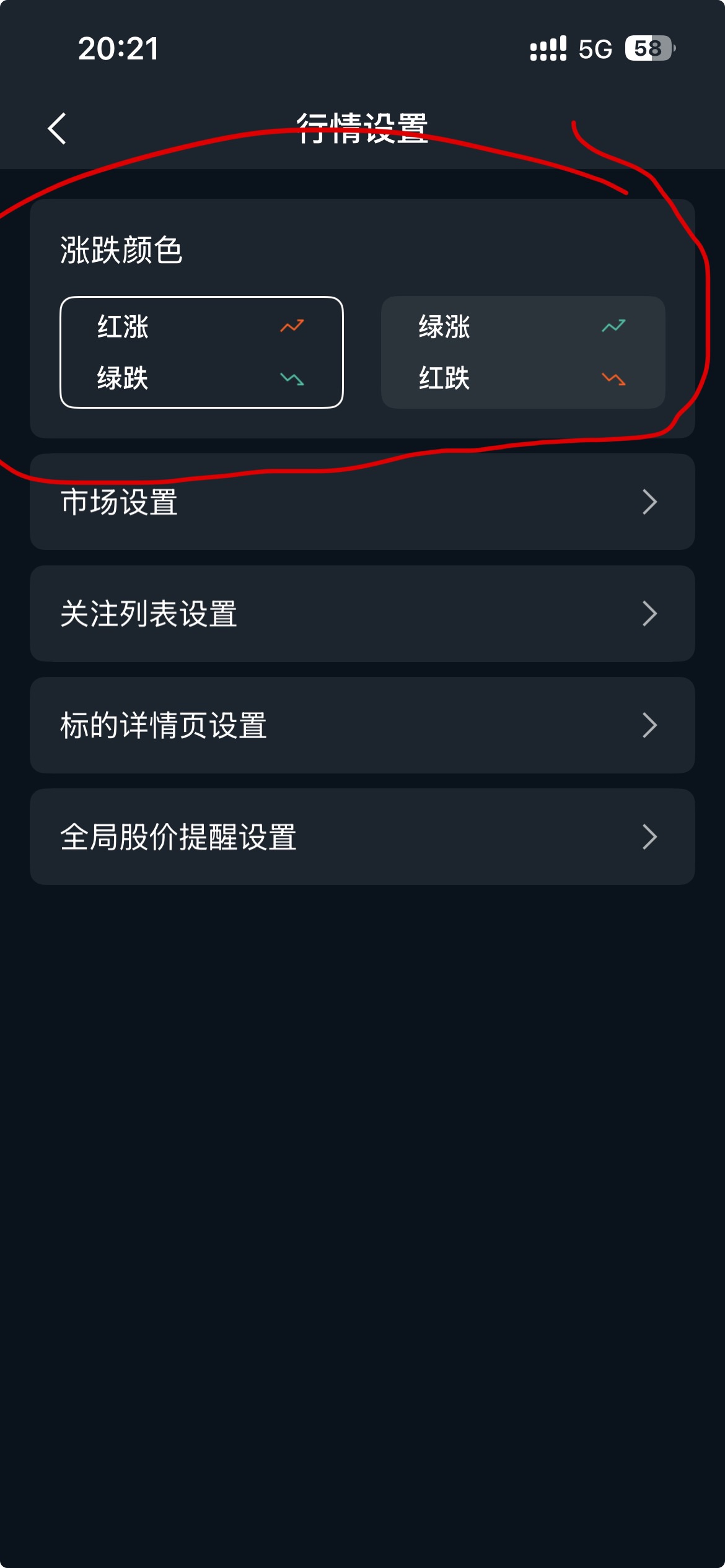Viewport: 725px width, 1568px height.
Task: Select the 绿涨红跌 color option
Action: pos(522,352)
